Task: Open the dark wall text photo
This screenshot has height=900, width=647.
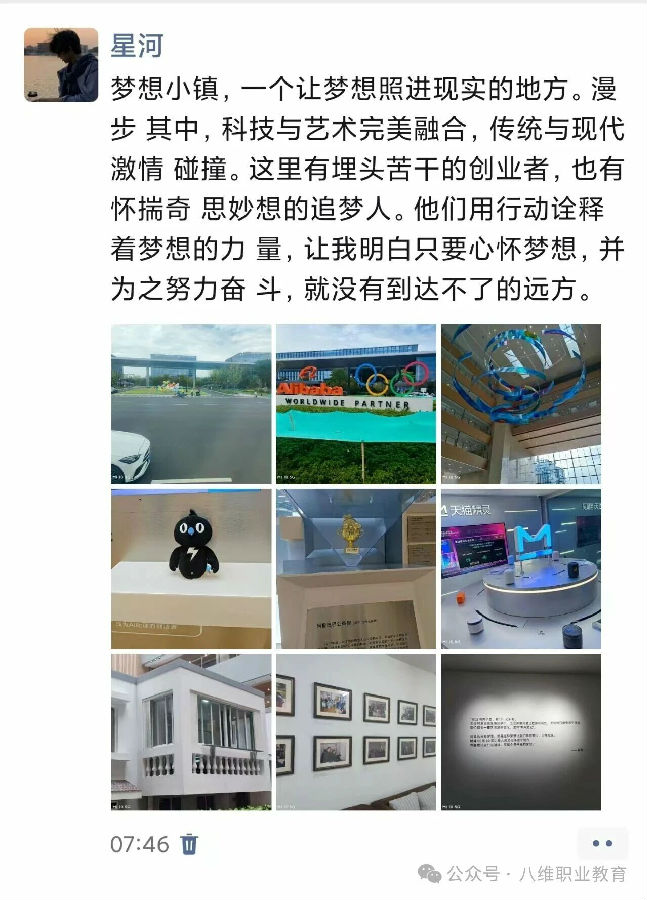Action: pos(521,732)
